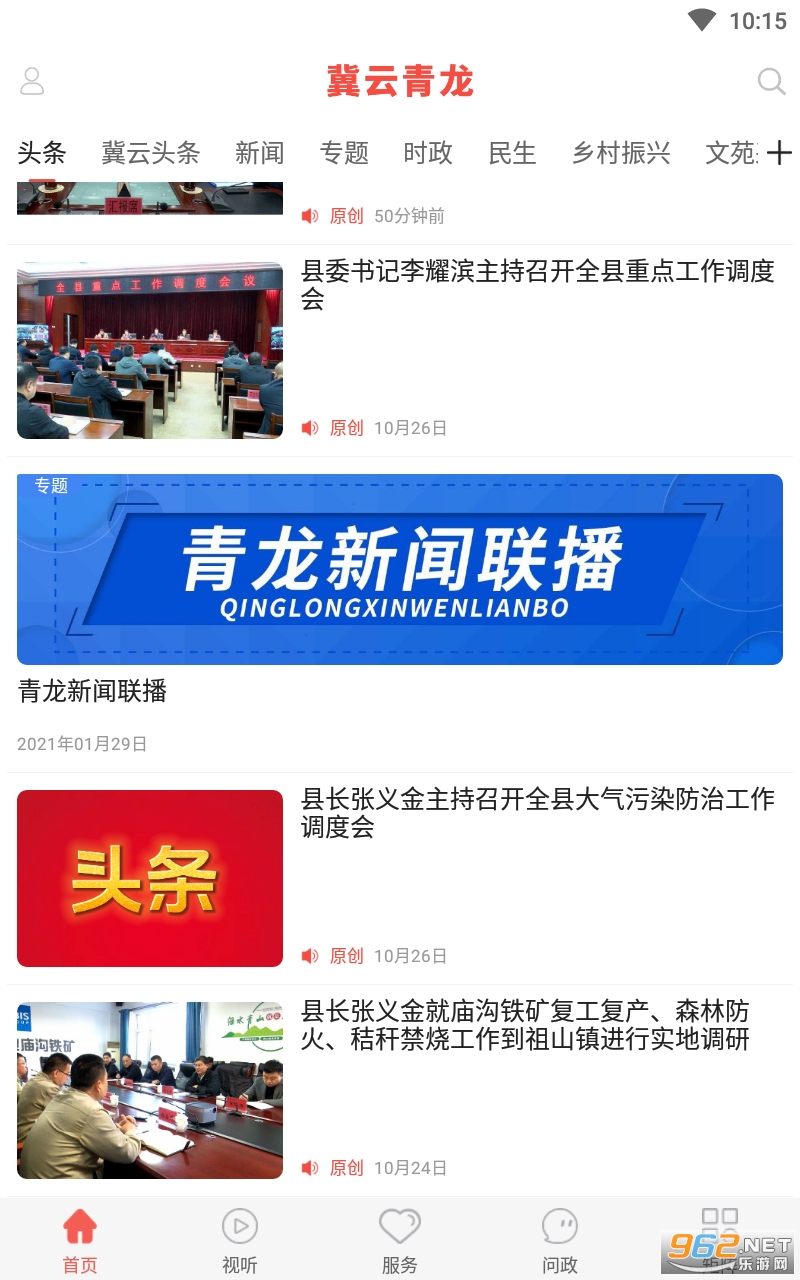Open the search magnifier icon
Screen dimensions: 800x1280
tap(771, 81)
